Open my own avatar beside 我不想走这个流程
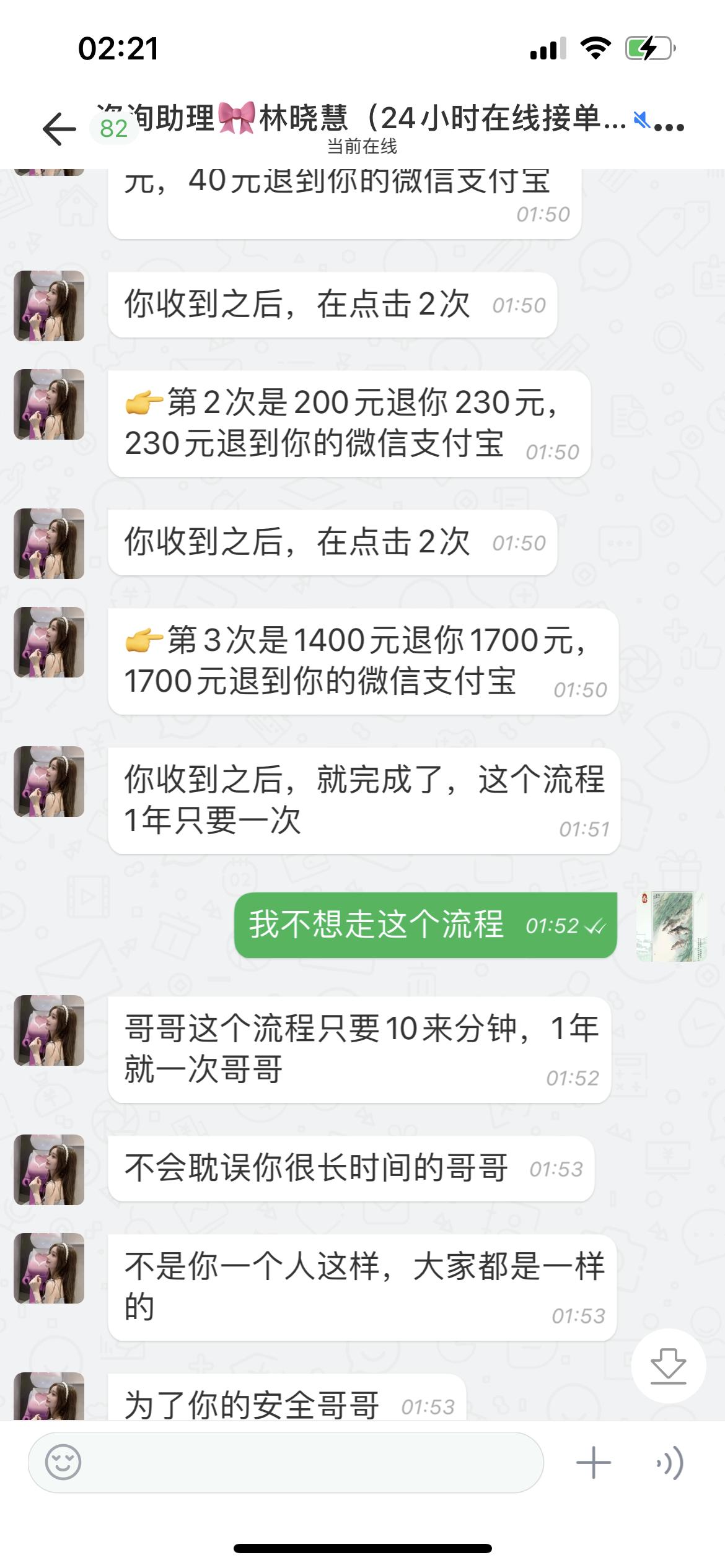Screen dimensions: 725x1568 pos(671,926)
